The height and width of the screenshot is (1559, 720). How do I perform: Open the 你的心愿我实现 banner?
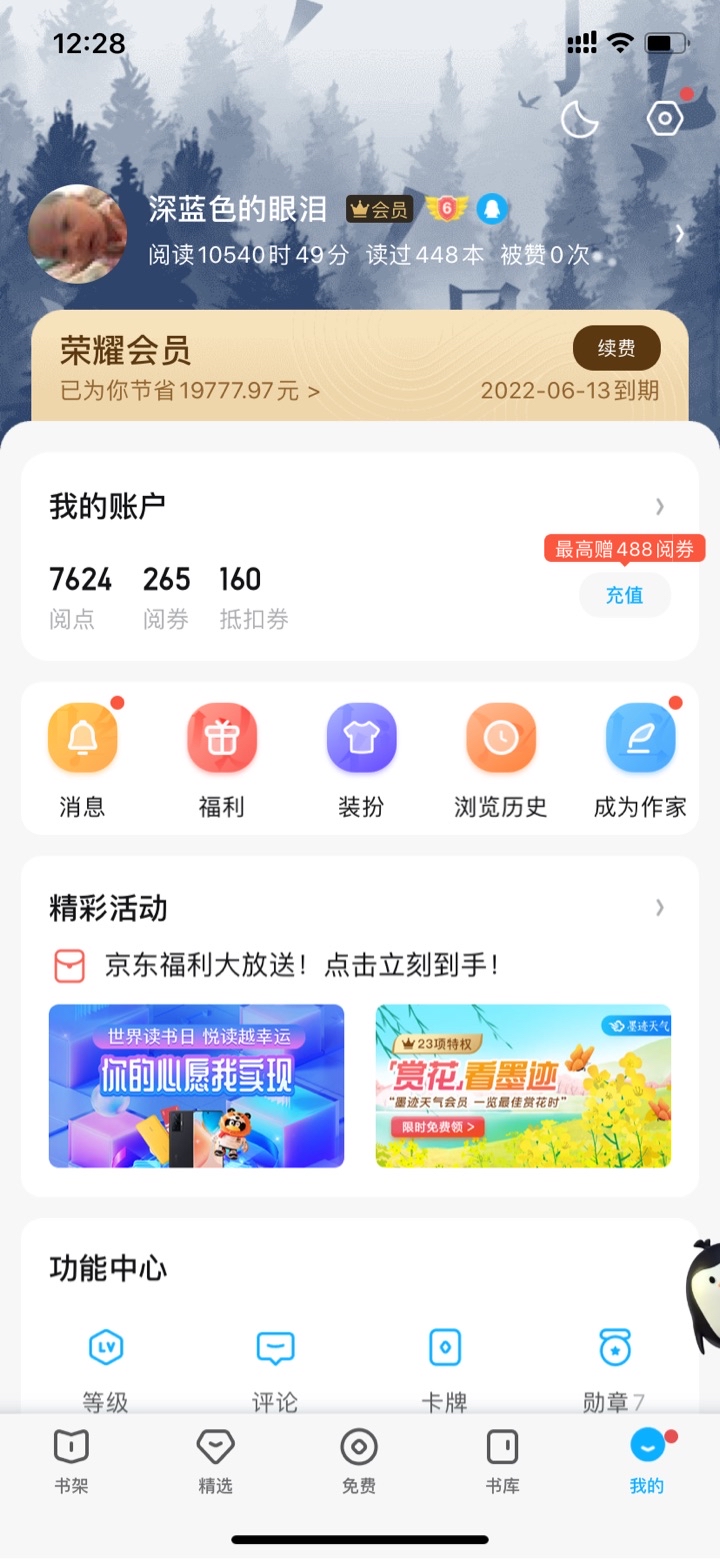(x=196, y=1086)
